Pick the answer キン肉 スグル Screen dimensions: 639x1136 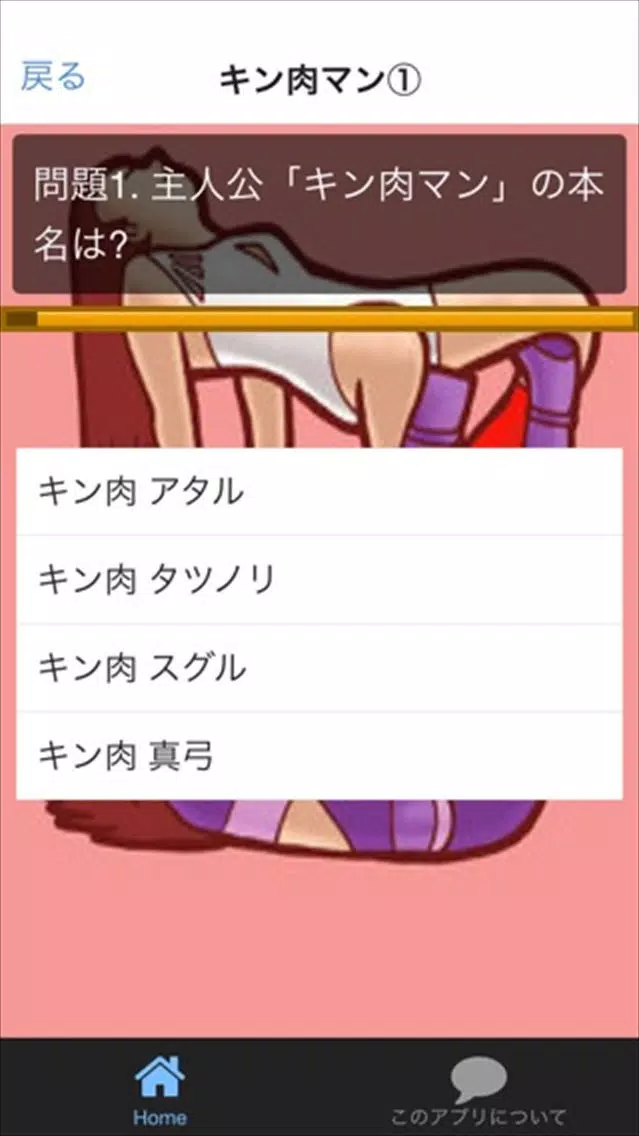319,667
